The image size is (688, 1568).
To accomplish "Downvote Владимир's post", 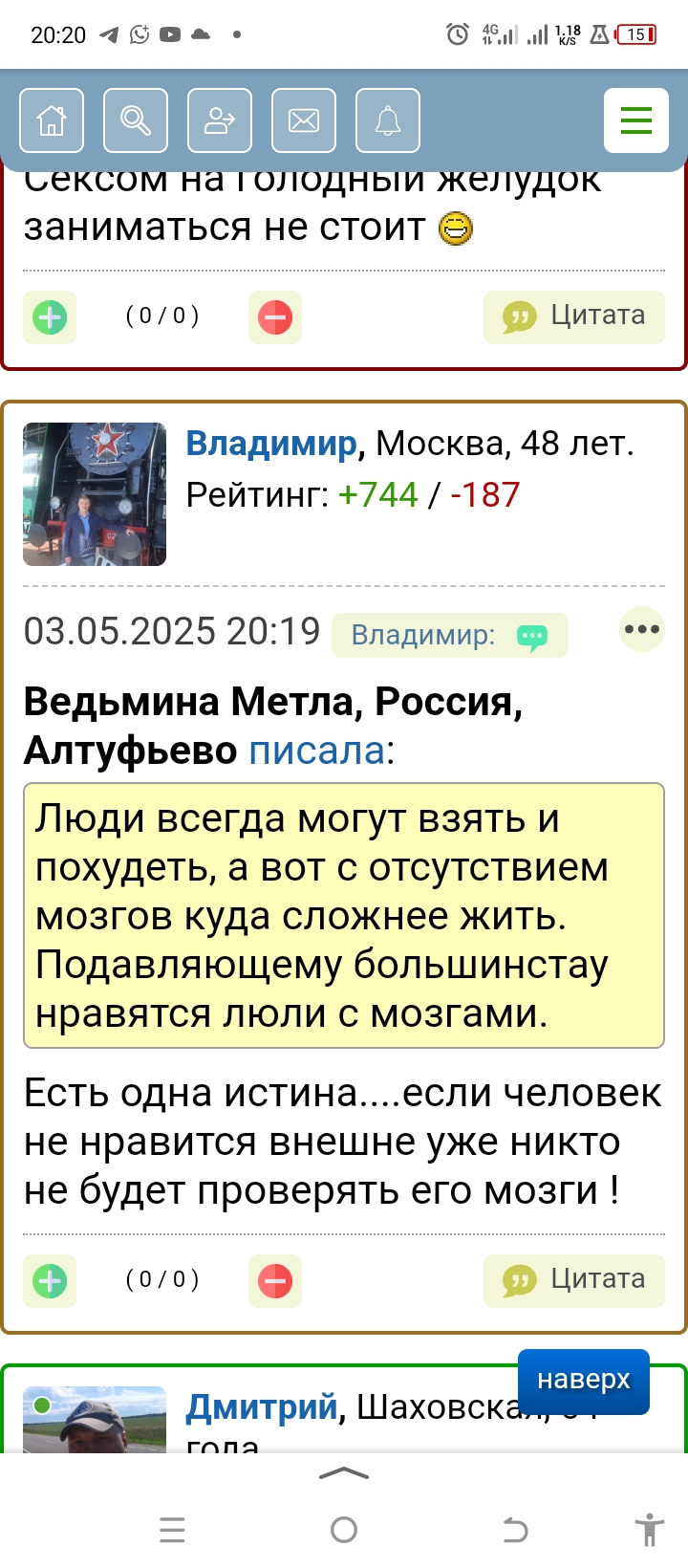I will pos(275,1280).
